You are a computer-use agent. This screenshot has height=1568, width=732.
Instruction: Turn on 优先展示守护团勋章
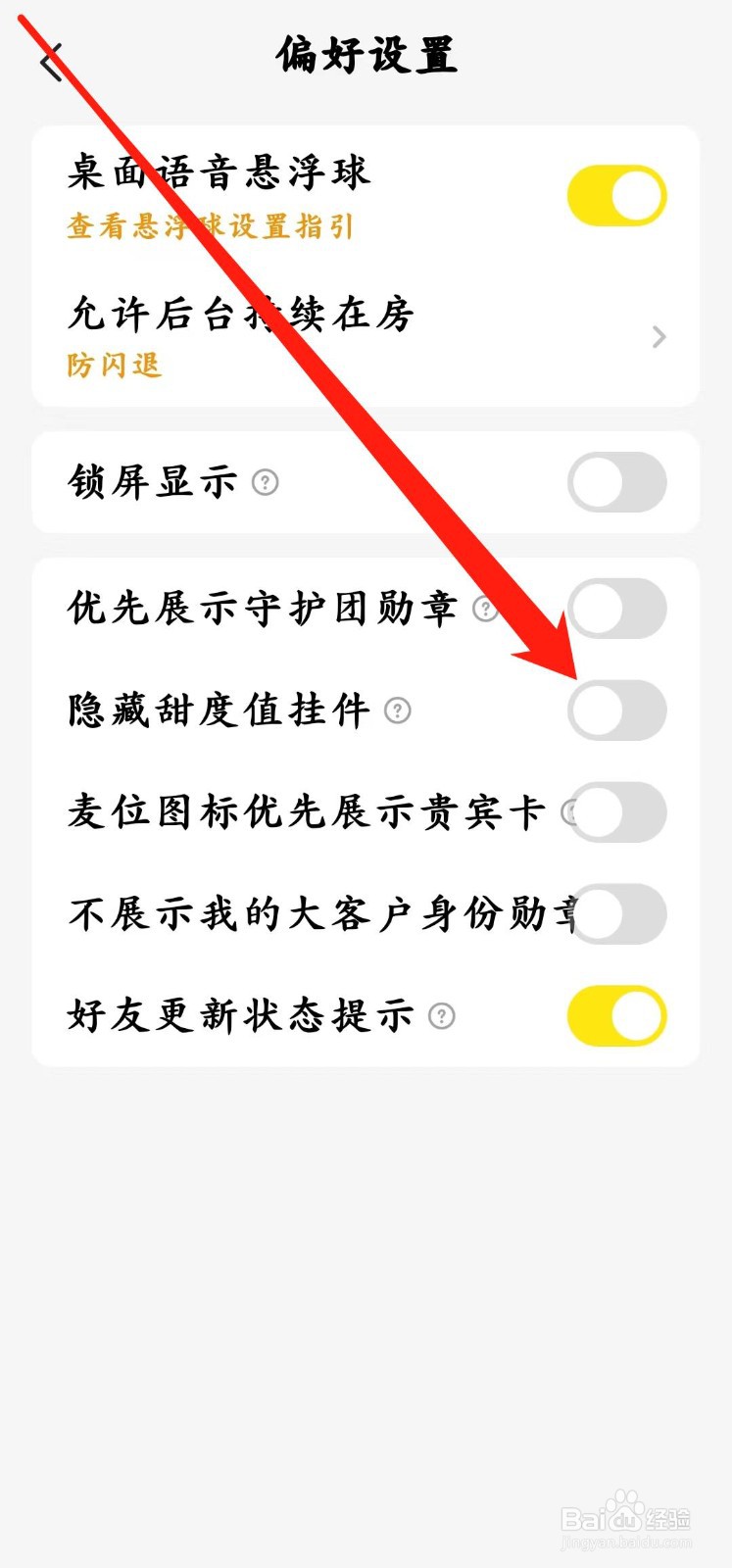click(x=616, y=609)
